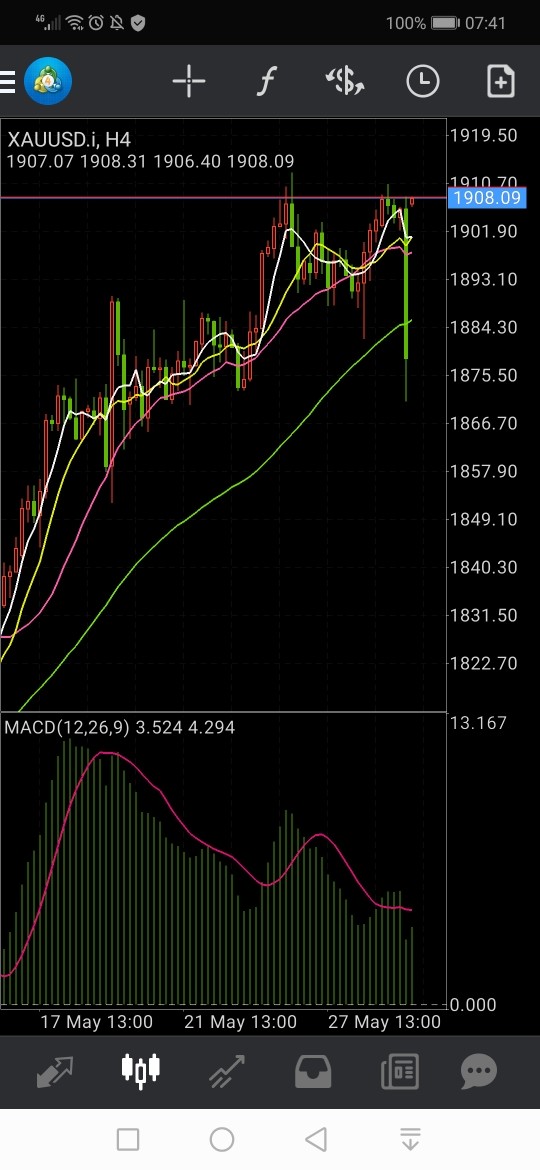Open the timeframe clock selector
The width and height of the screenshot is (540, 1170).
pos(423,81)
